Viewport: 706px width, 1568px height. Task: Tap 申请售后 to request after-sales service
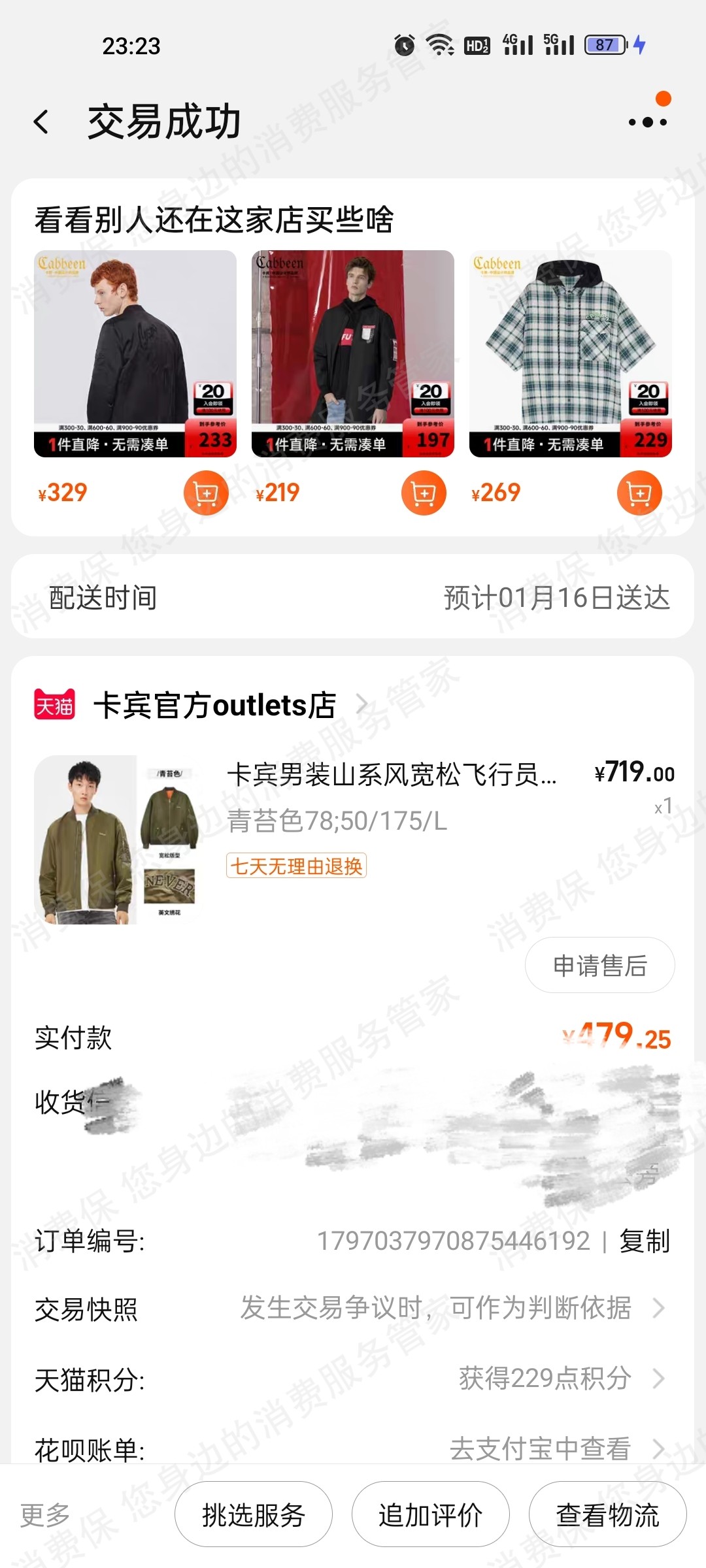coord(599,966)
